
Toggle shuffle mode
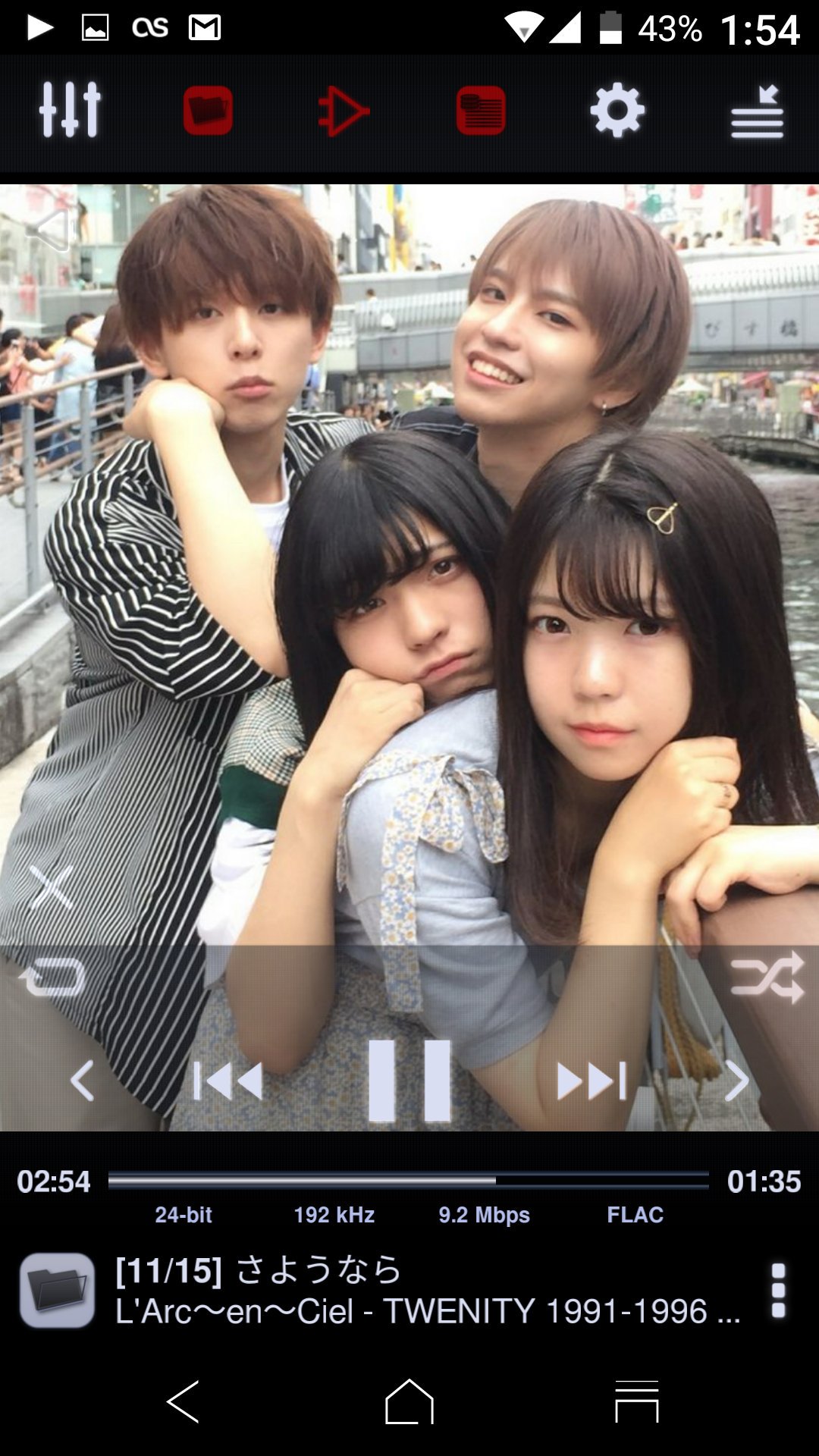click(767, 977)
